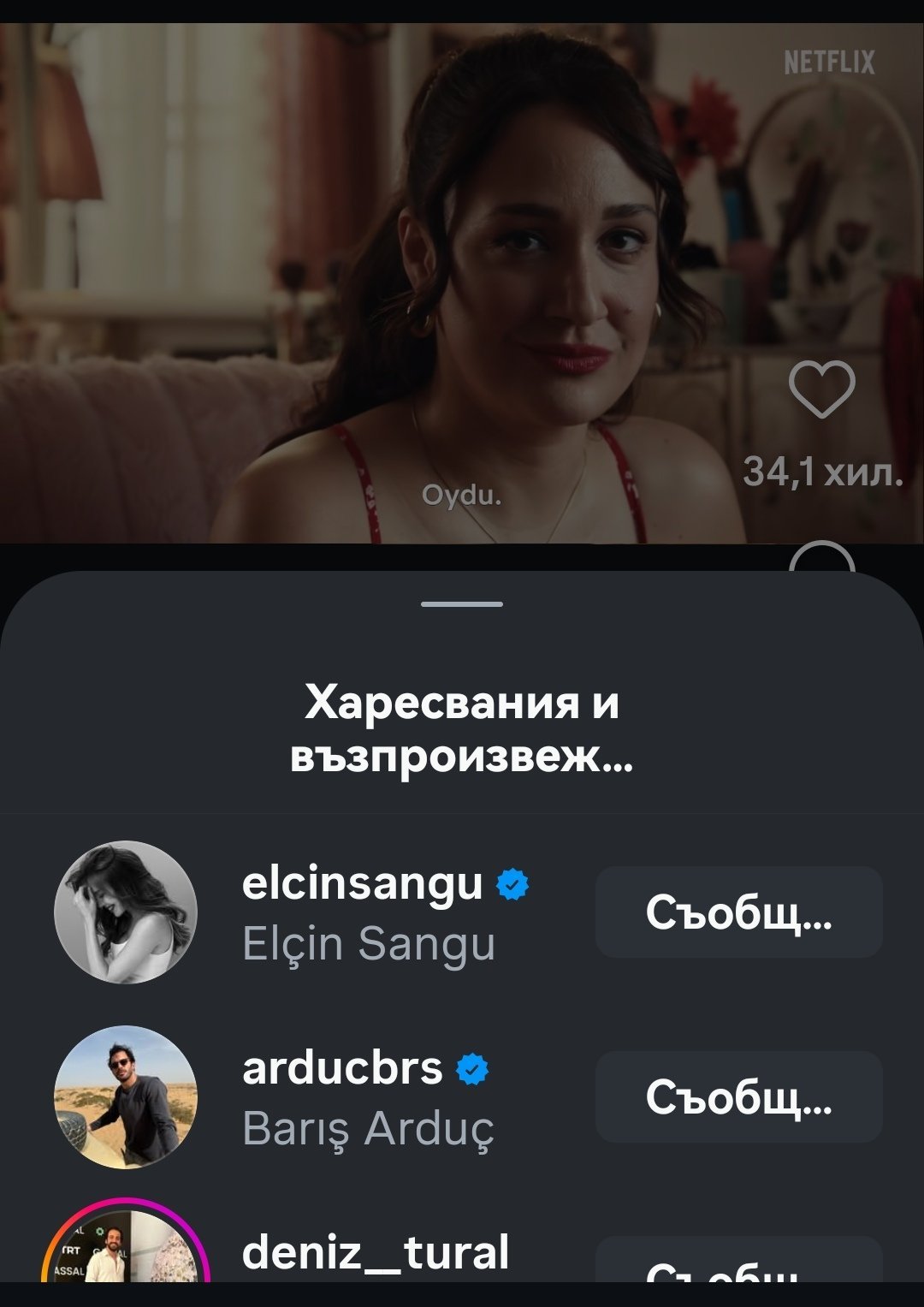Tap Barış Arduç's profile picture
924x1307 pixels.
[126, 1097]
